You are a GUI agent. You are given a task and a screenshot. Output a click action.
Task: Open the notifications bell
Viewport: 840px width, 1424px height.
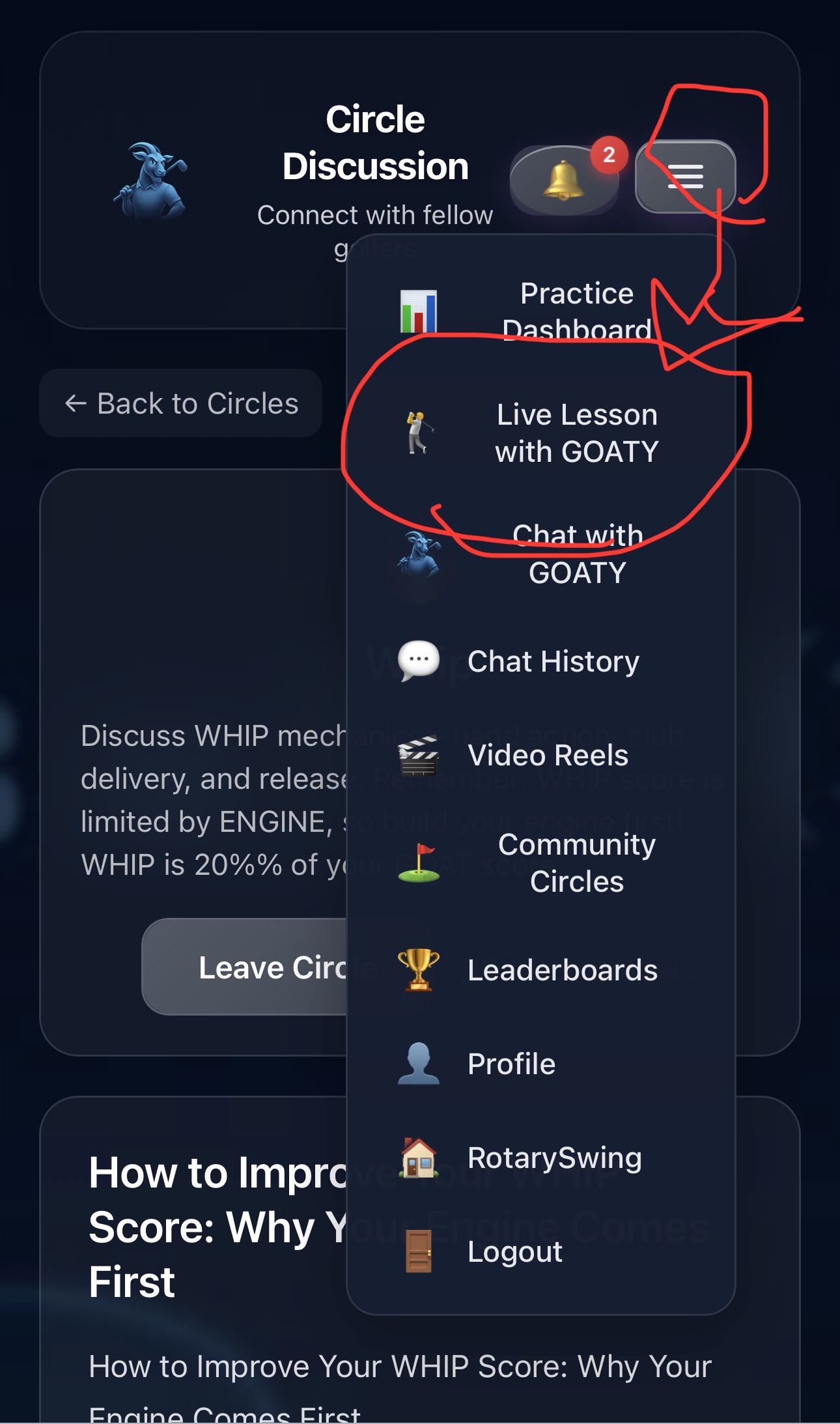pyautogui.click(x=564, y=180)
